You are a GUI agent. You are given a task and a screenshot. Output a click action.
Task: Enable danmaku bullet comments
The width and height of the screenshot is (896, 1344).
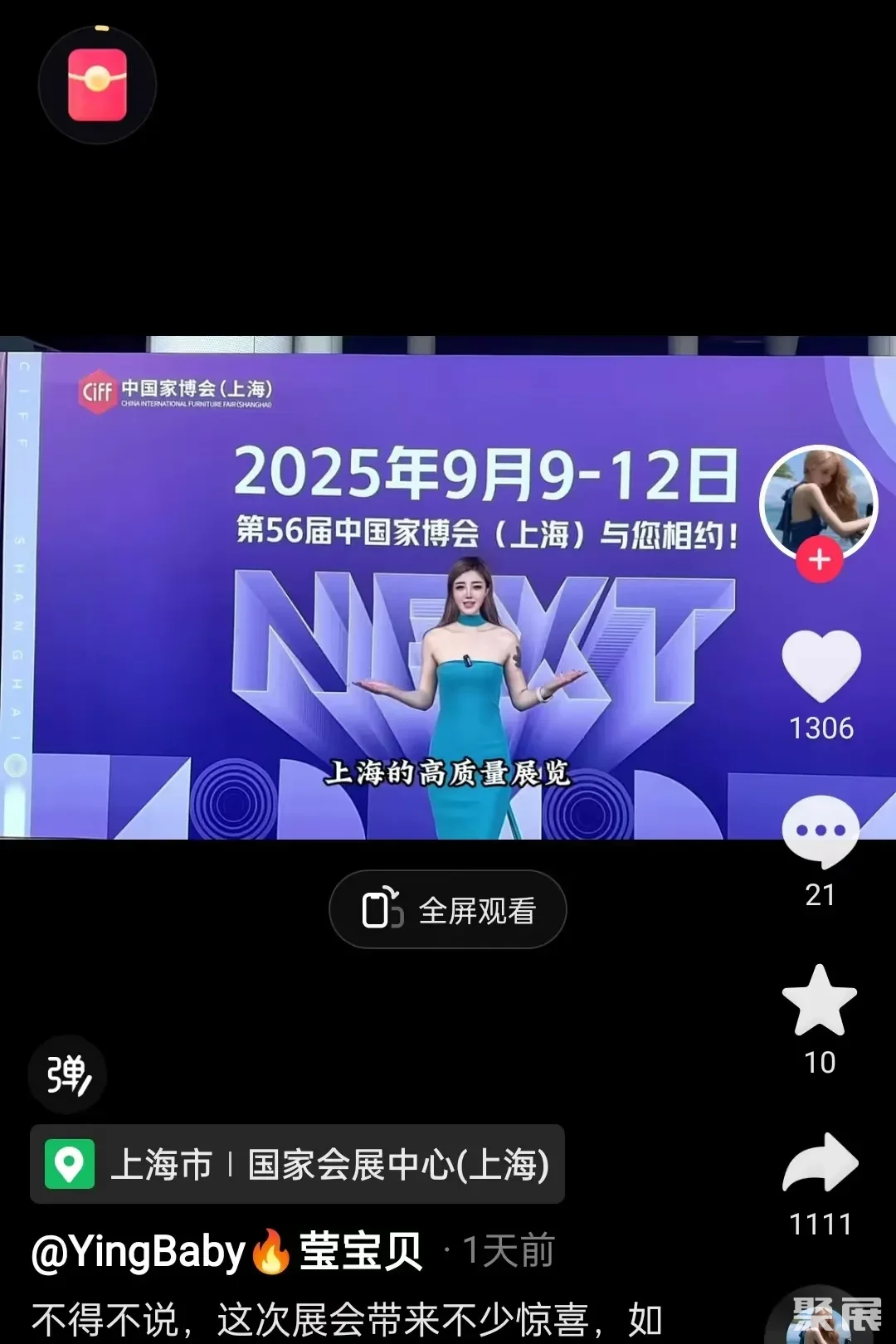66,1074
